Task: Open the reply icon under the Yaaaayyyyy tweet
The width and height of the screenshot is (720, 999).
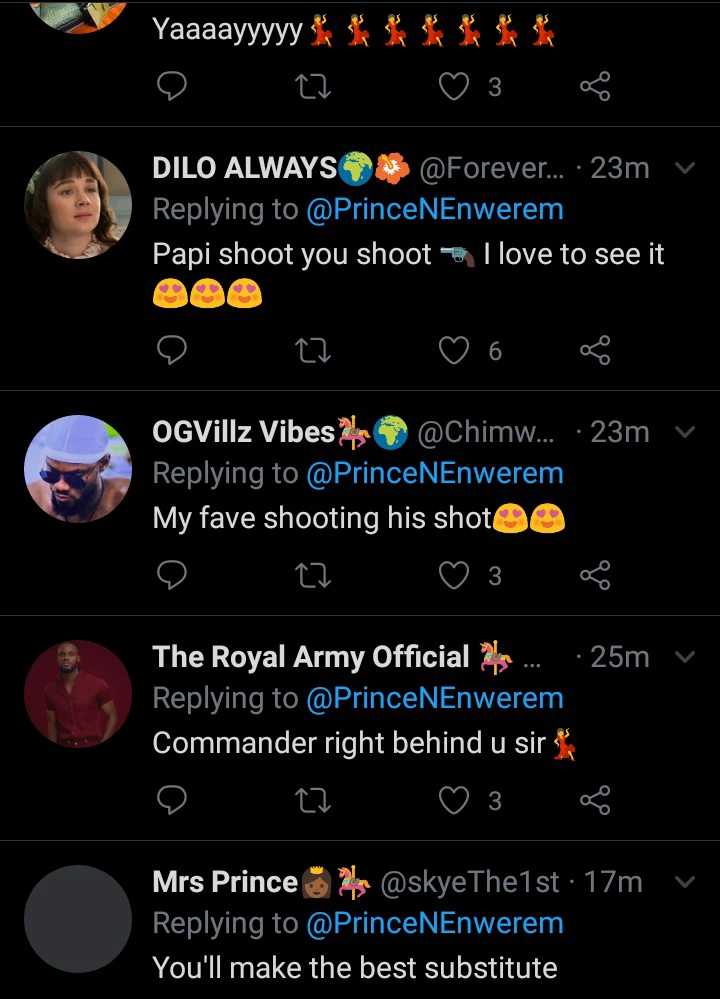Action: coord(171,87)
